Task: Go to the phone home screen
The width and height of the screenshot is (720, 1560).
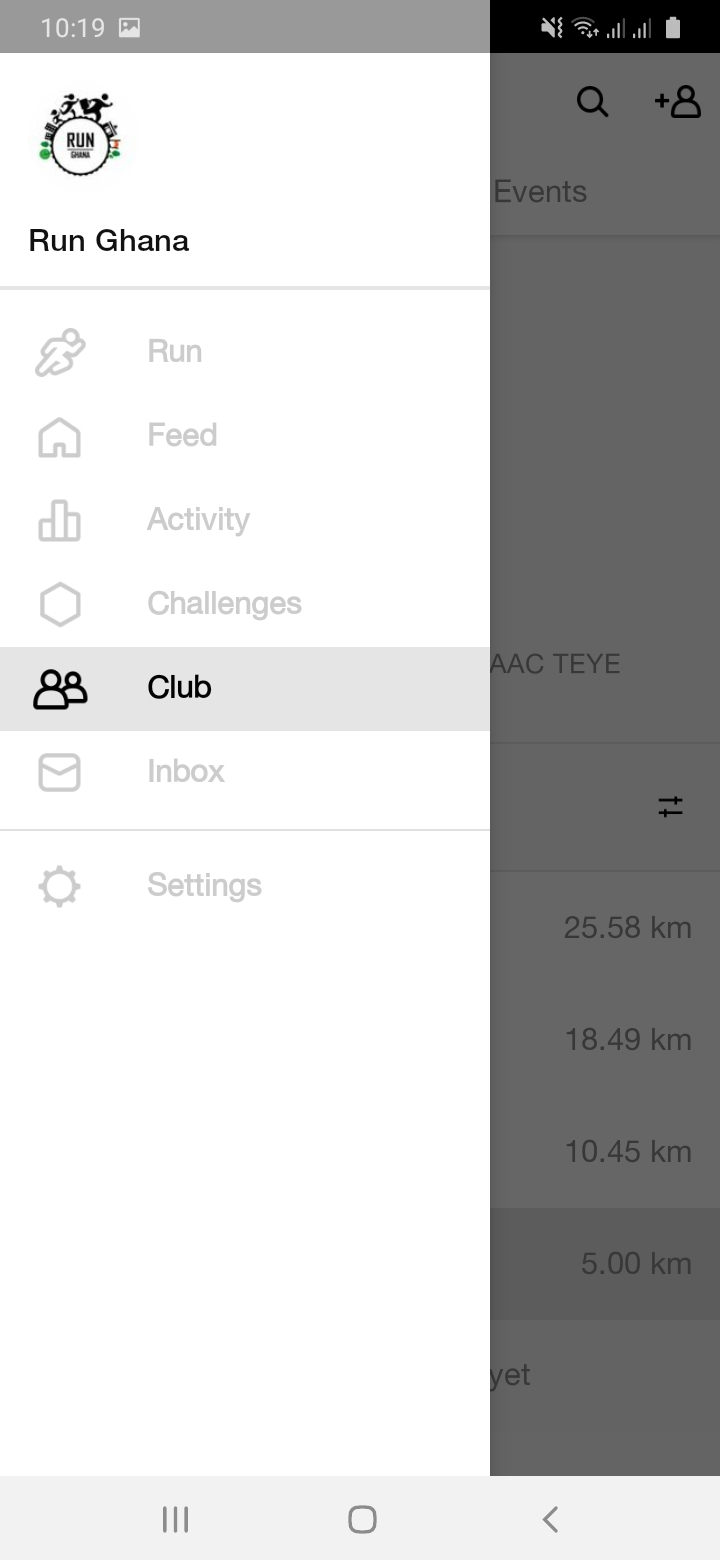Action: tap(362, 1520)
